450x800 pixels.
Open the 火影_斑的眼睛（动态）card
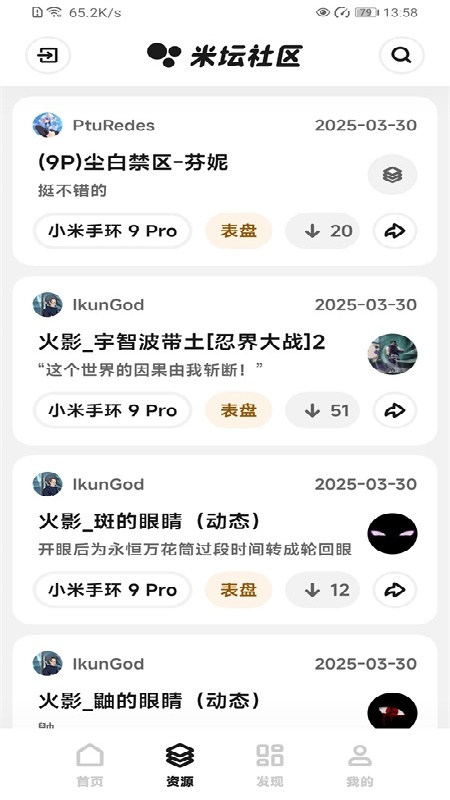tap(225, 540)
